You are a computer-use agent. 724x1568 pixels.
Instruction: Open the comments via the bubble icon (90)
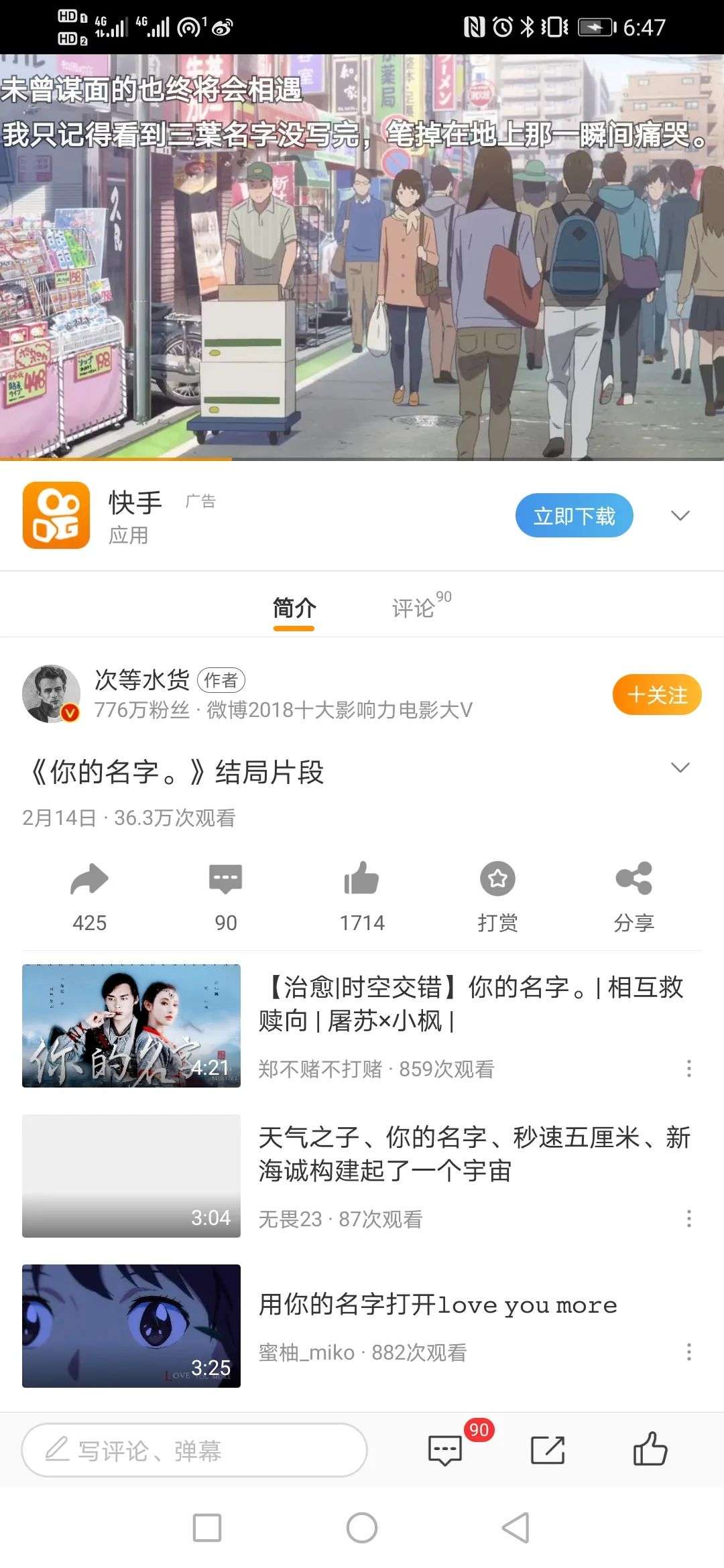point(225,880)
